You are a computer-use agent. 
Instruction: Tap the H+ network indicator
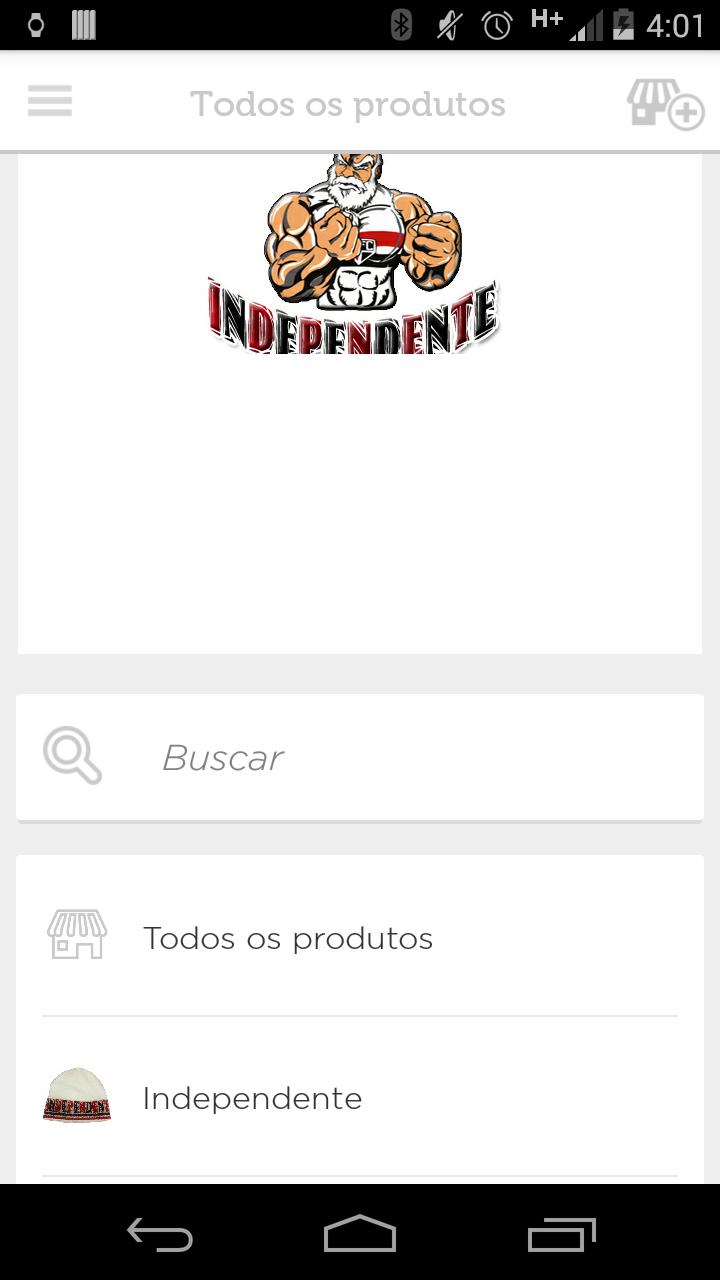(546, 20)
